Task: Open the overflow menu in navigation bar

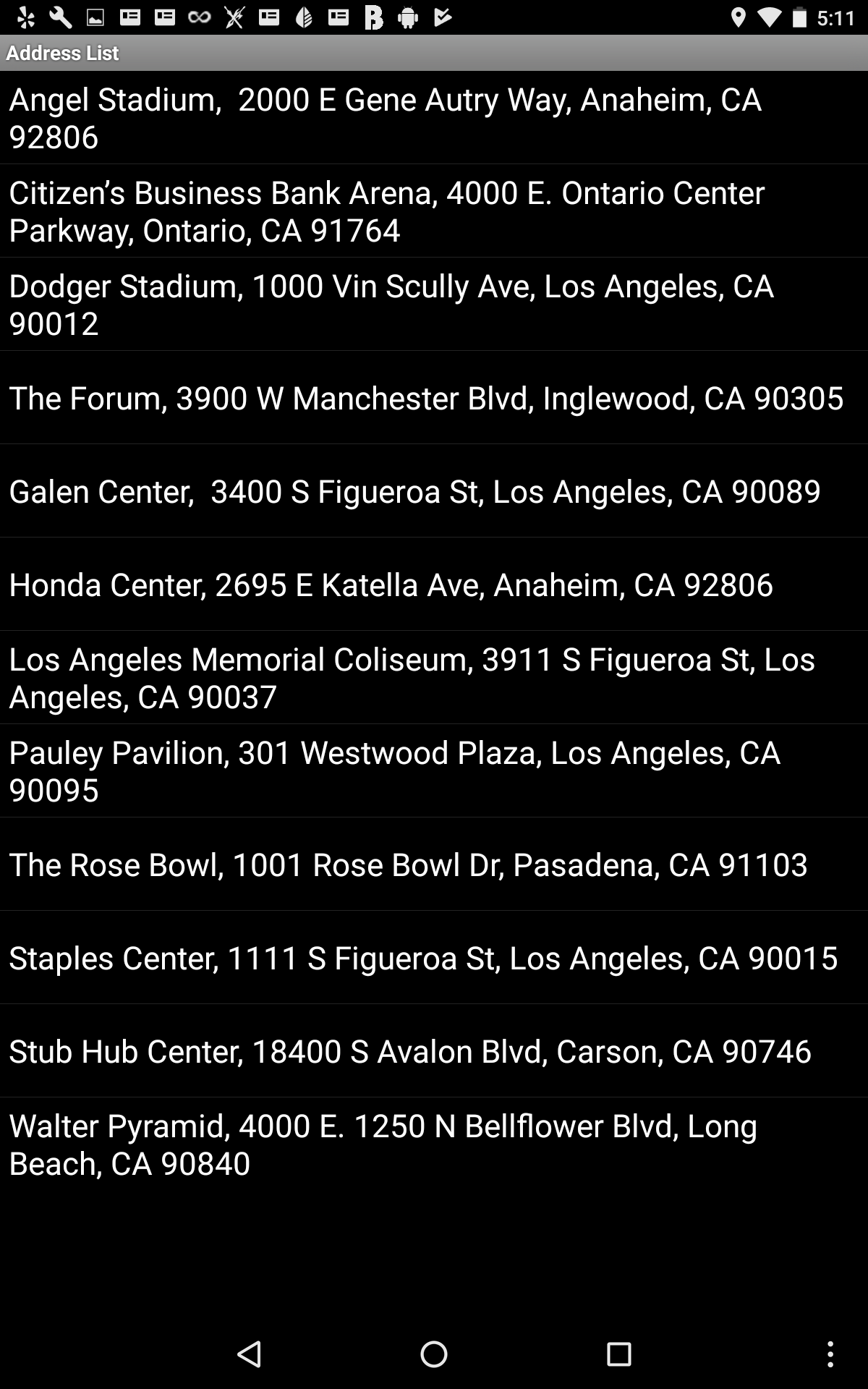Action: 830,1354
